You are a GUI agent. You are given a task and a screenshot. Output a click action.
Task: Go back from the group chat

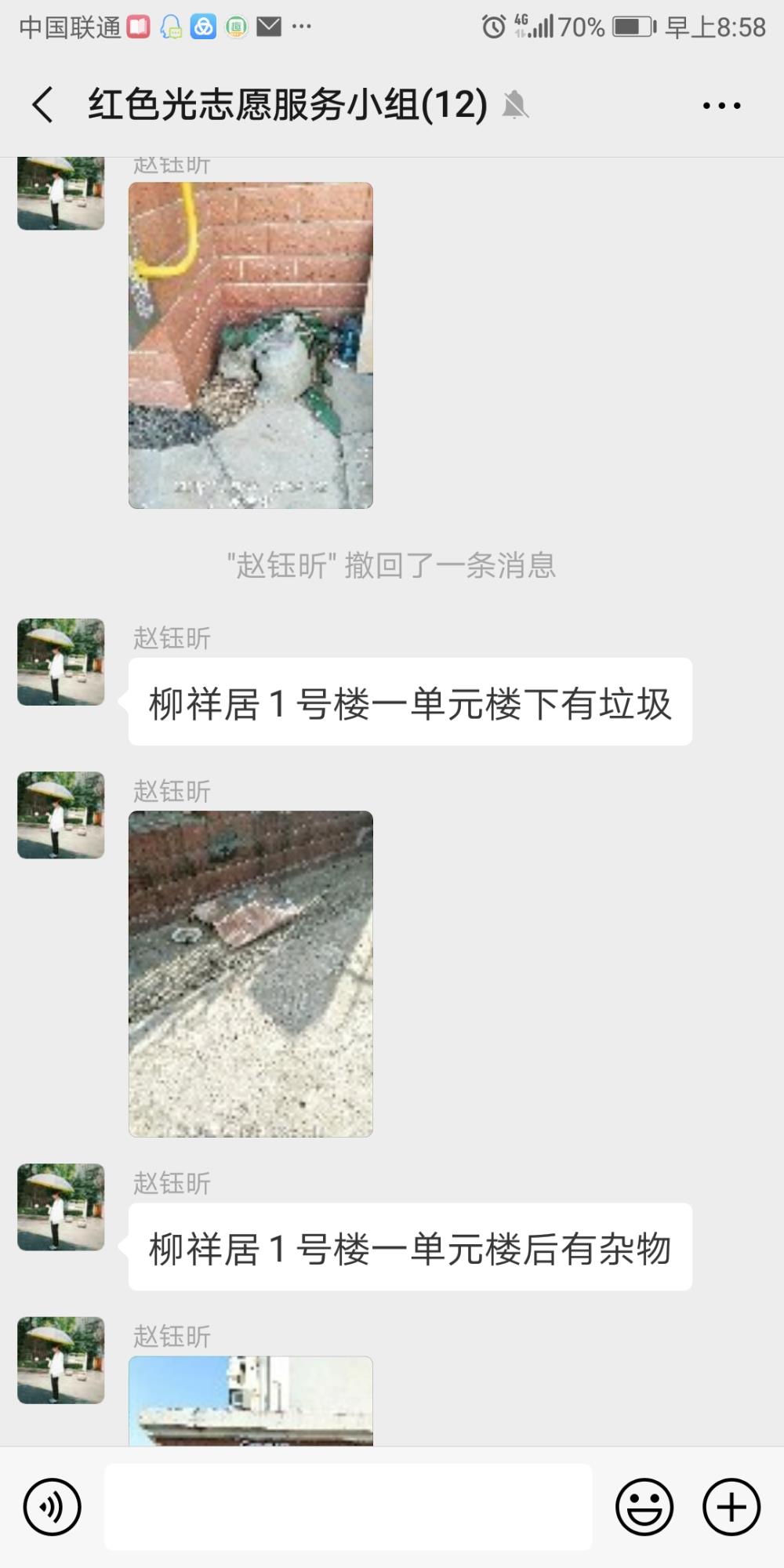43,104
